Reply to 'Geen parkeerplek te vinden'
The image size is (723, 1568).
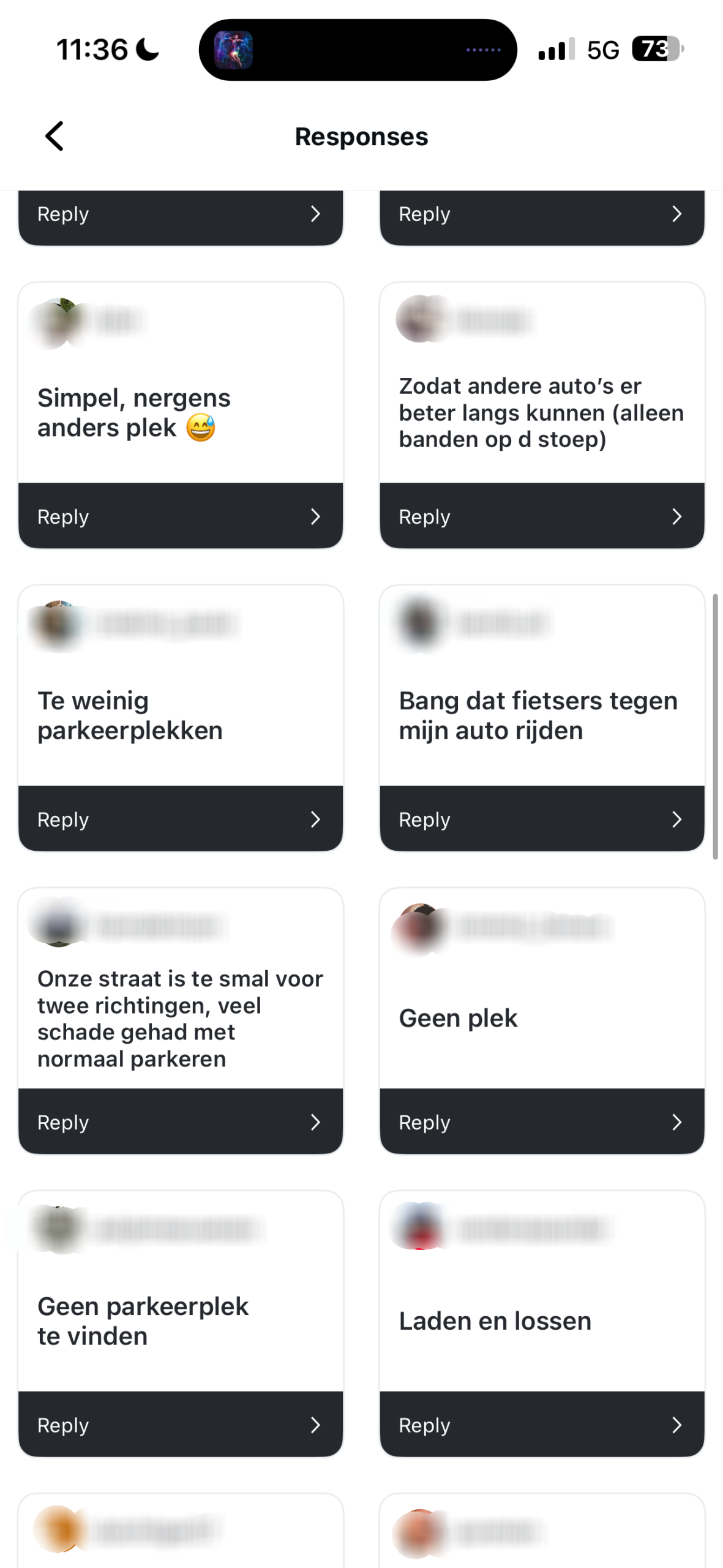(180, 1425)
